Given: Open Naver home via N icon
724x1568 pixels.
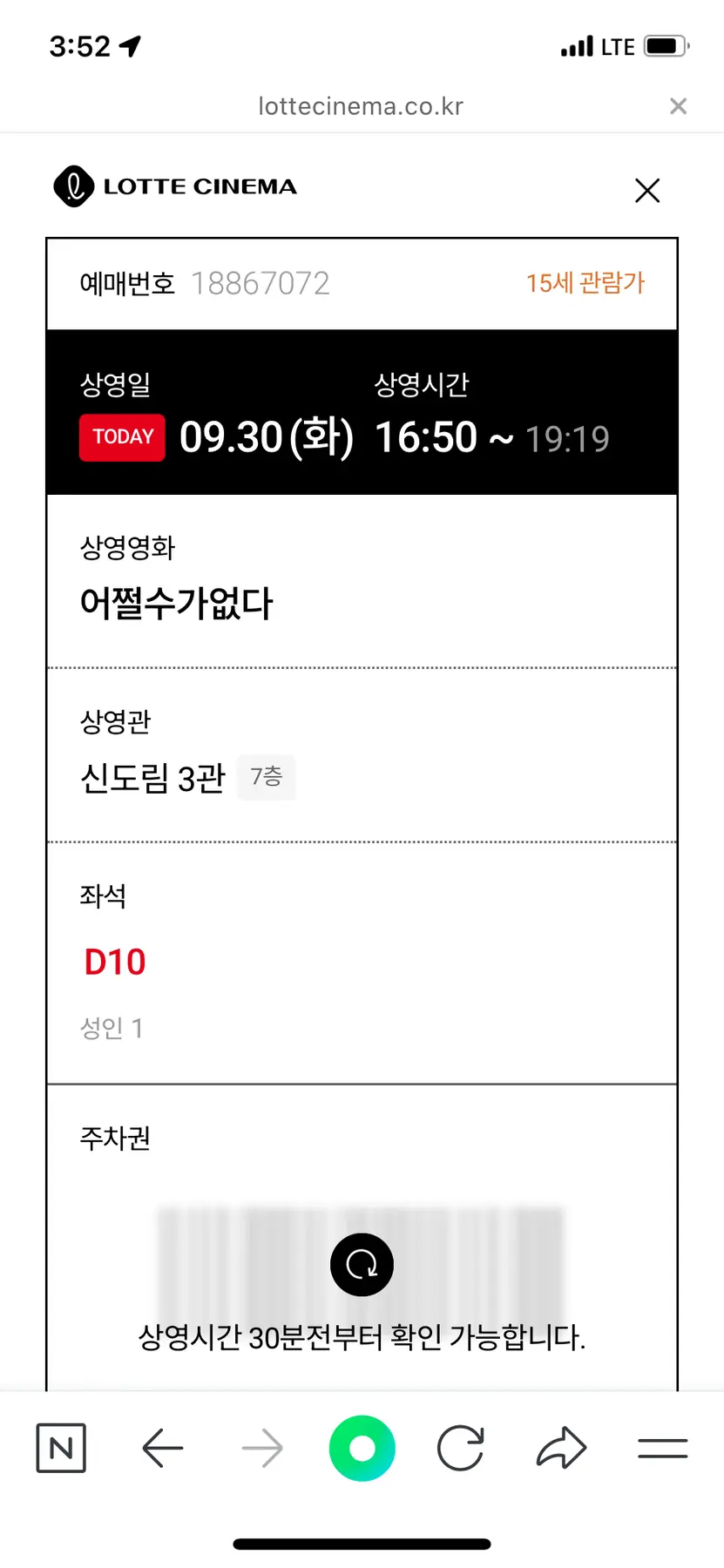Looking at the screenshot, I should [x=61, y=1449].
